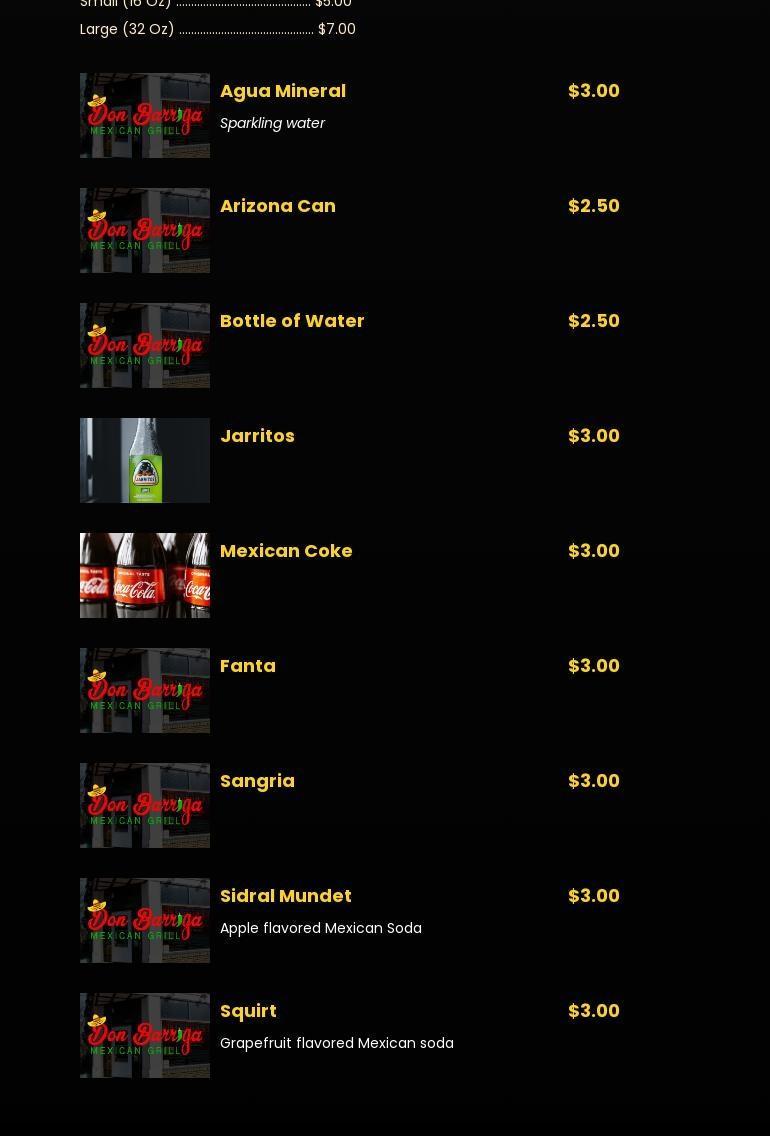Open the Sidral Mundet apple soda
770x1136 pixels.
pos(285,896)
